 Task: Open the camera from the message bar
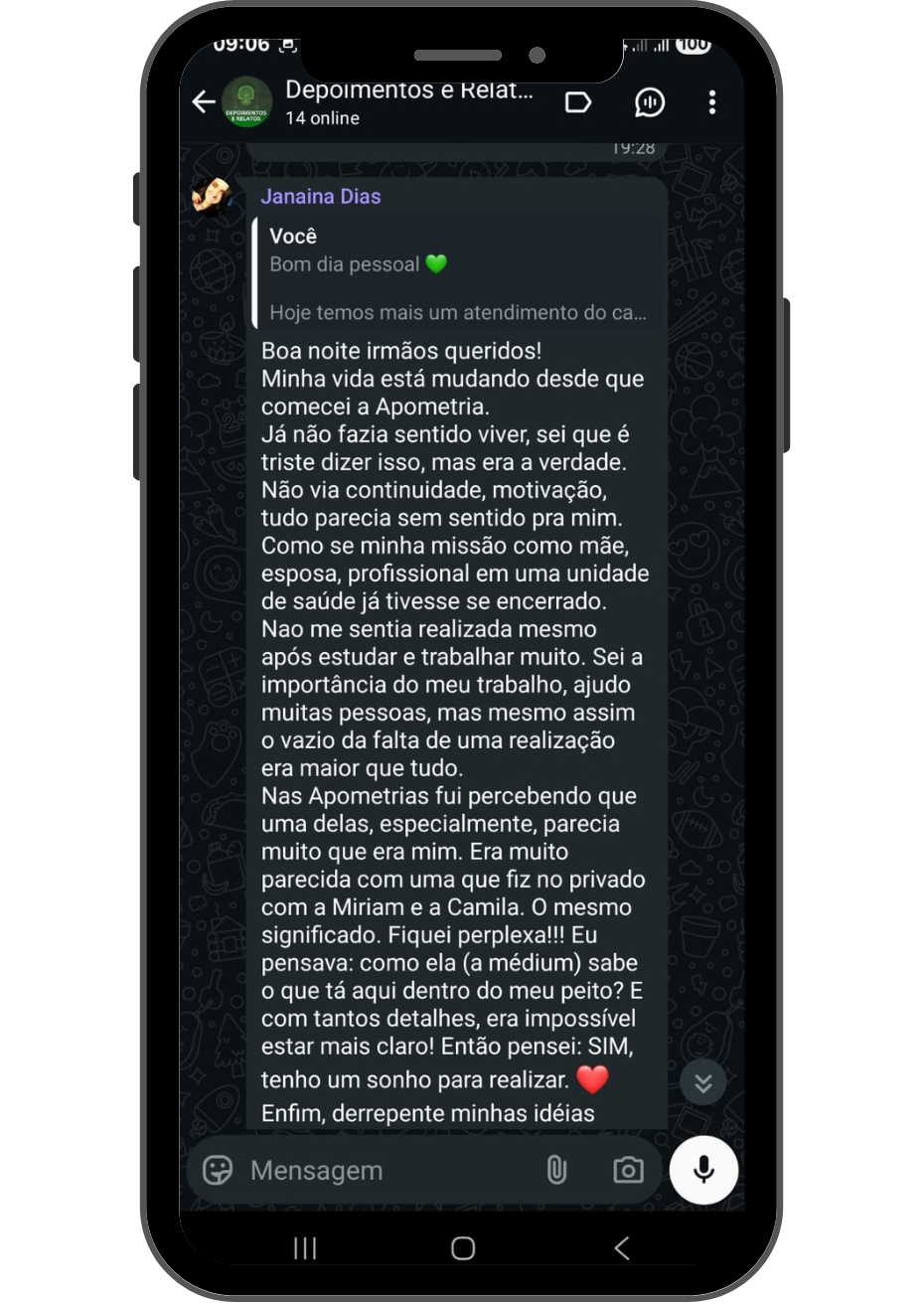tap(628, 1170)
